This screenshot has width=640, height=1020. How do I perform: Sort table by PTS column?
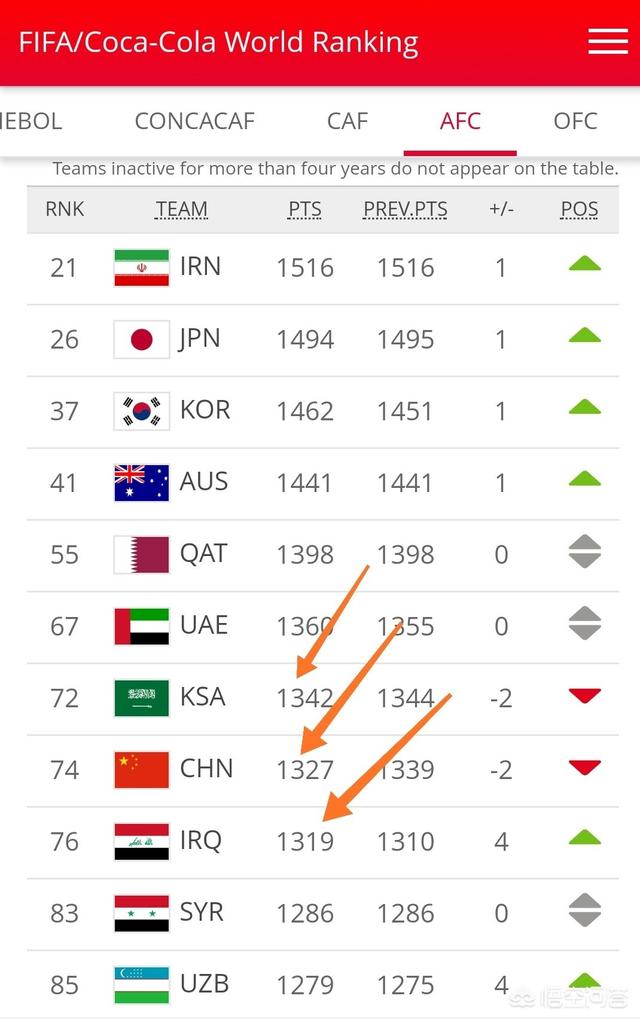pos(305,209)
